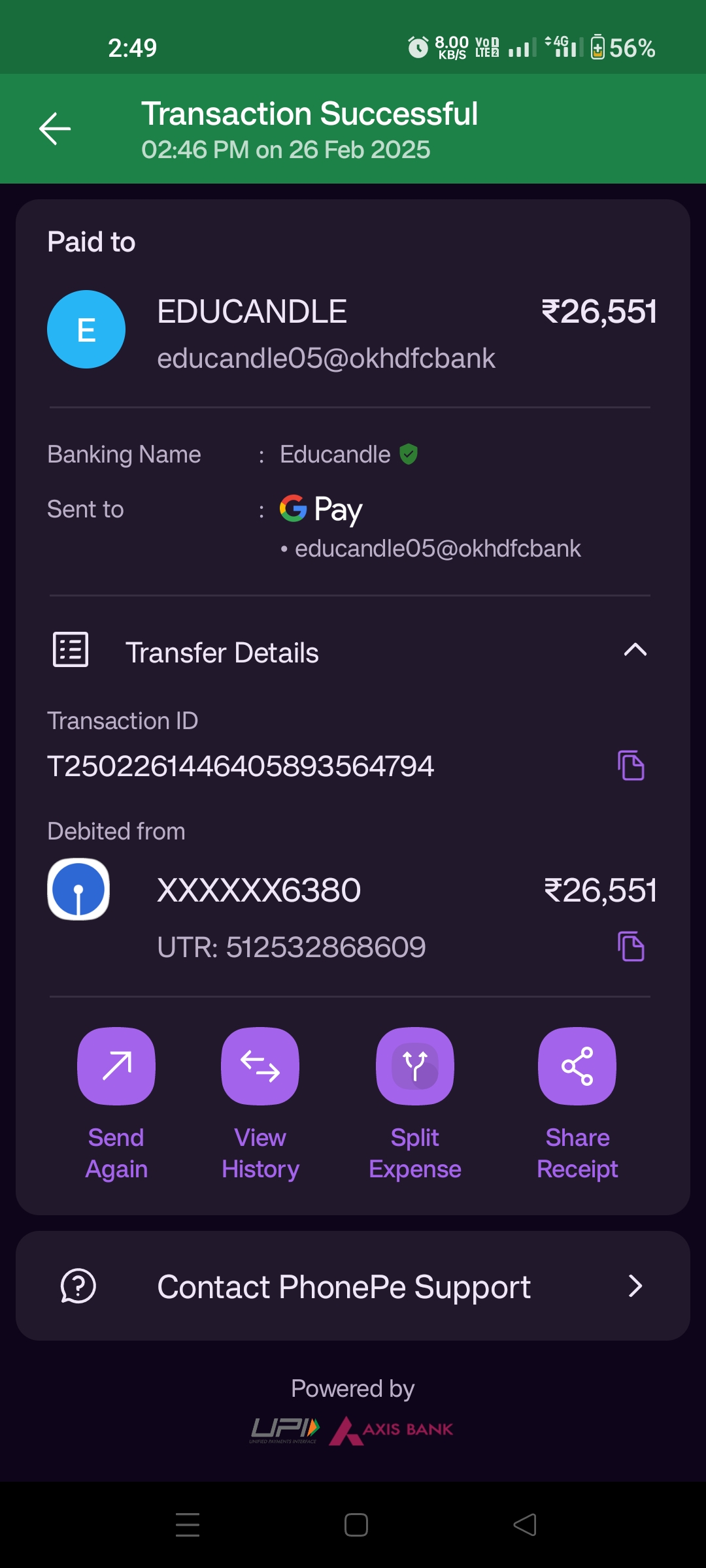Select Split Expense
Image resolution: width=706 pixels, height=1568 pixels.
pyautogui.click(x=414, y=1066)
